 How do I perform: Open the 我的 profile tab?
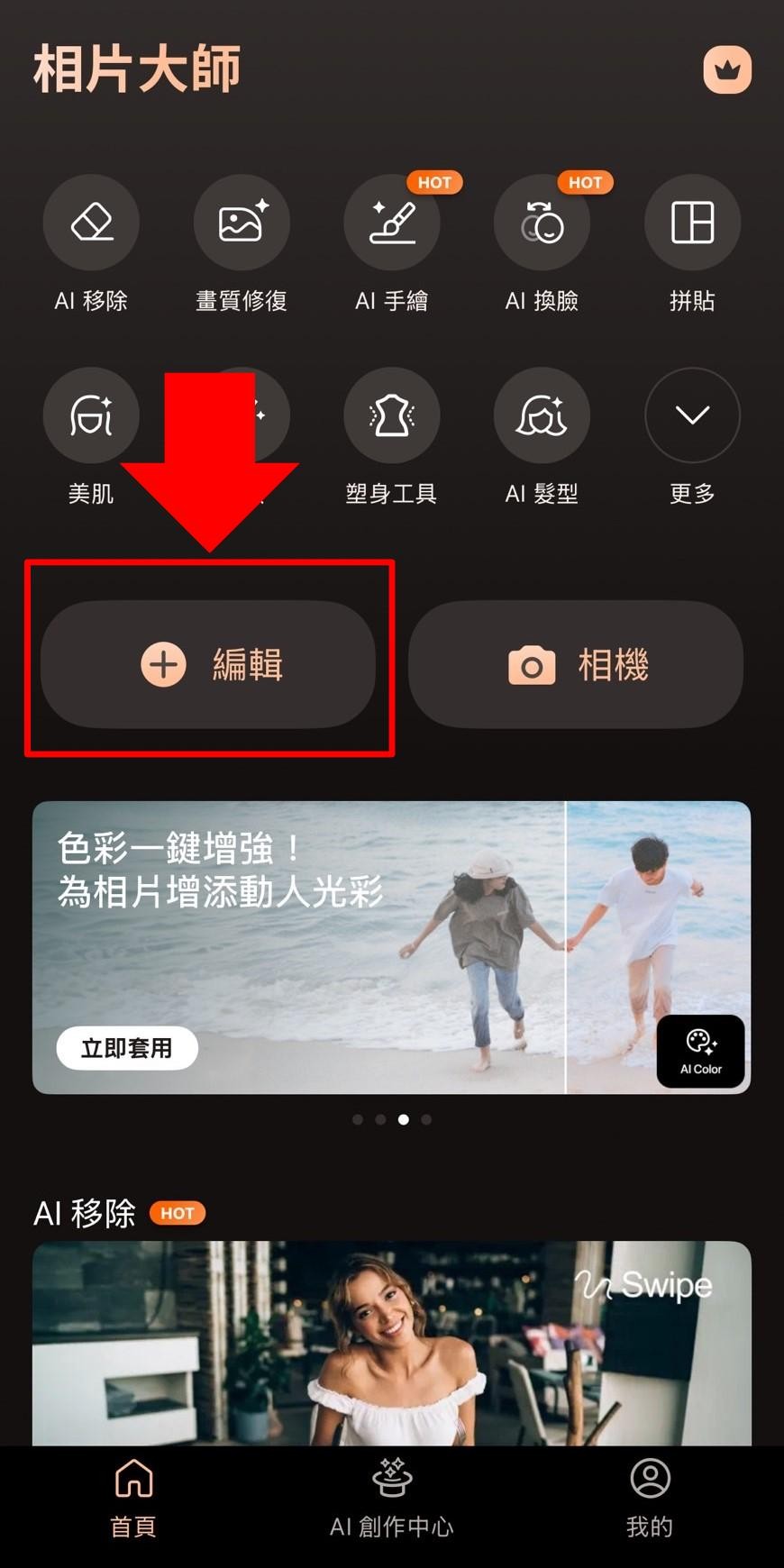click(x=650, y=1498)
